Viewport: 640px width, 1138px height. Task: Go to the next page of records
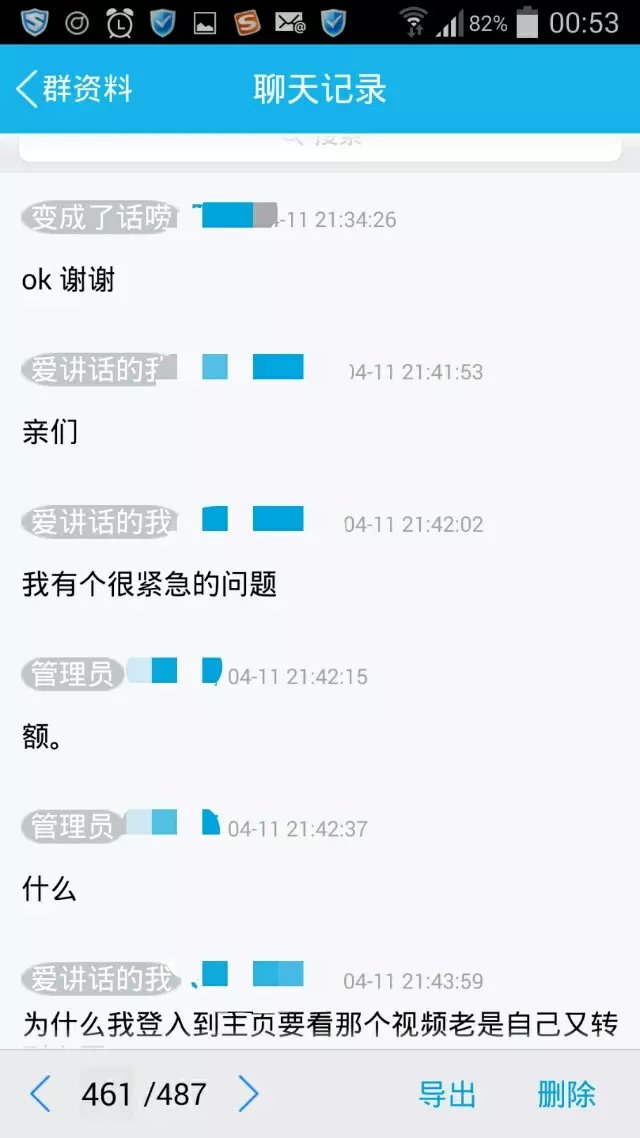click(248, 1094)
